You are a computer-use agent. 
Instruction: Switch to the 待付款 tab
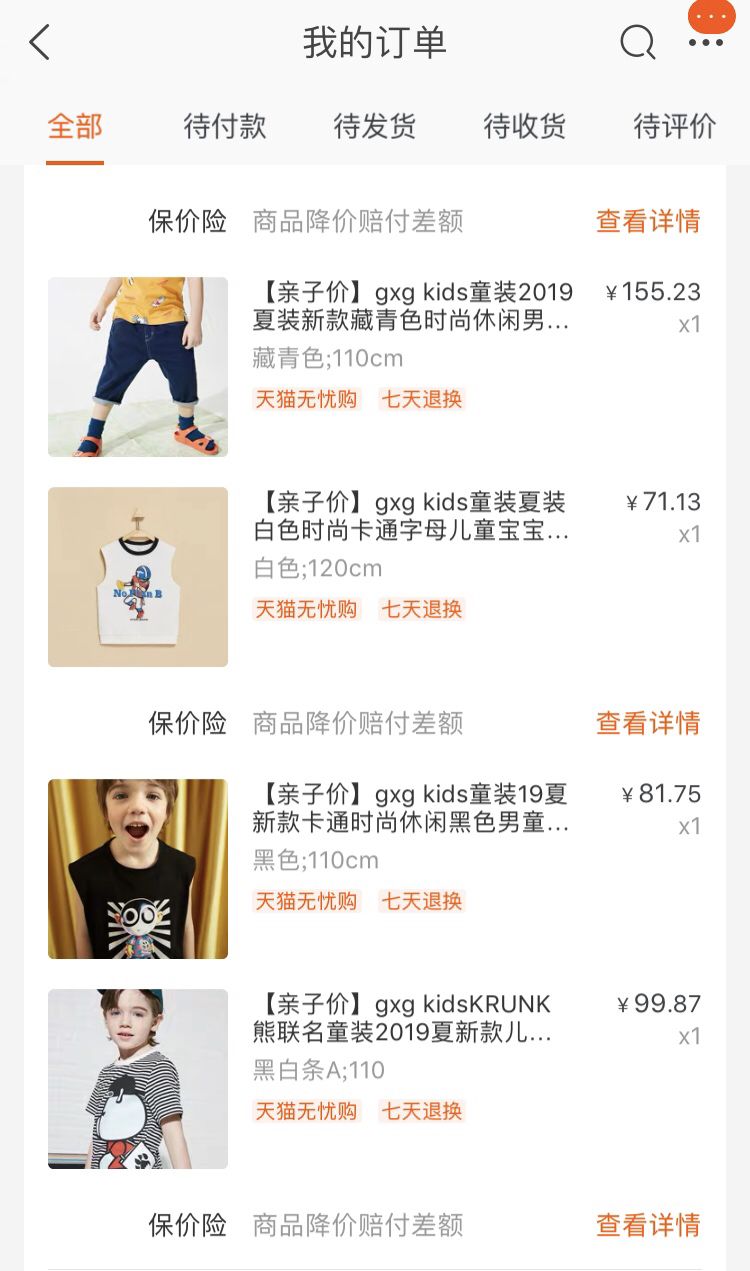tap(225, 127)
